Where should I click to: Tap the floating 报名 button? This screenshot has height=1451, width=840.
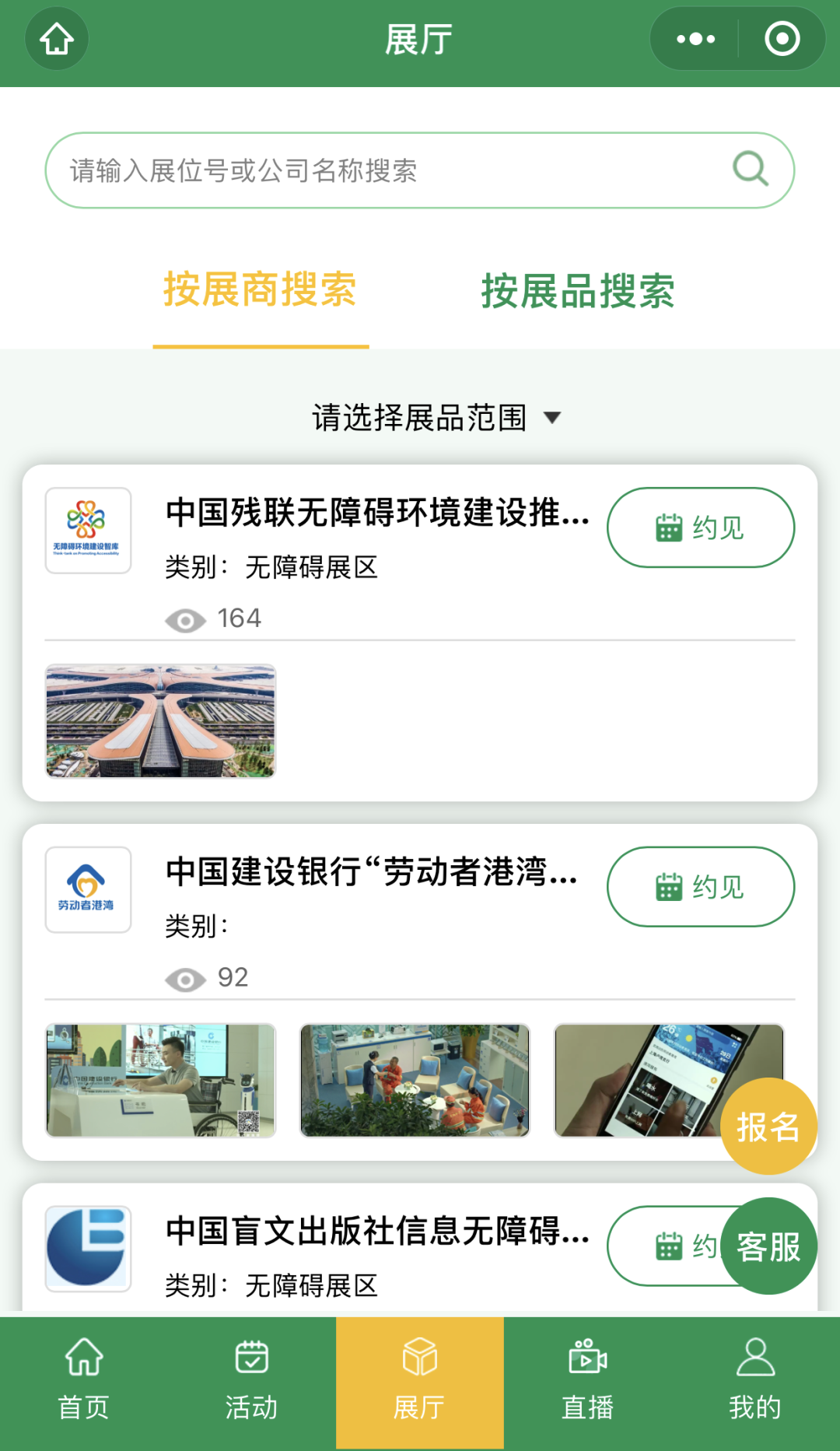click(768, 1127)
